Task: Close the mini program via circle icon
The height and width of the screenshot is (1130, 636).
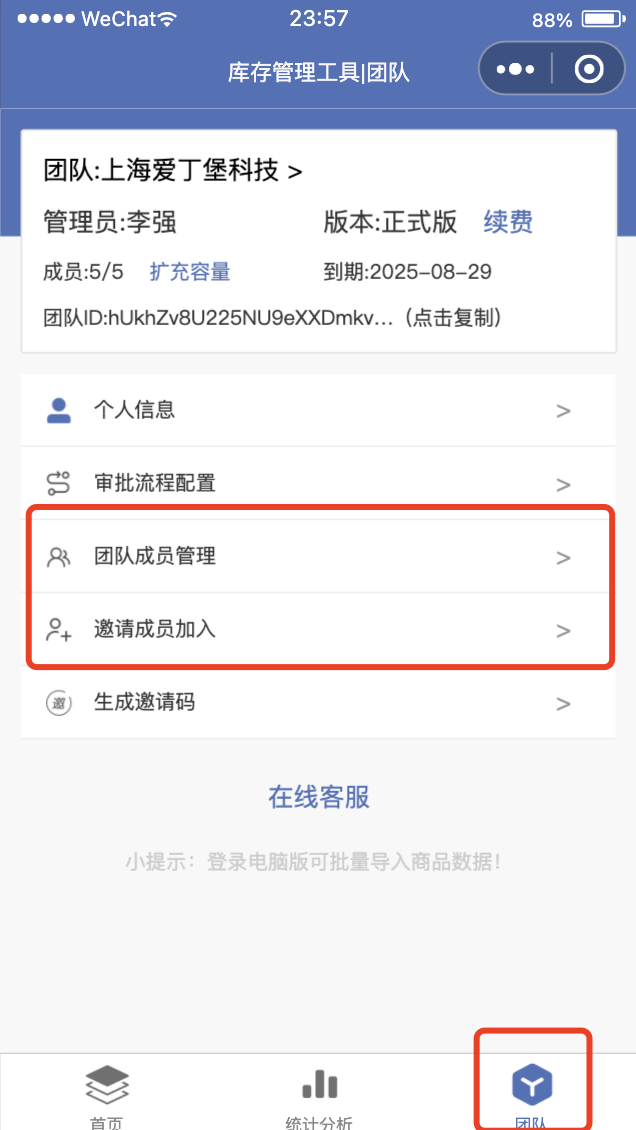Action: [588, 69]
